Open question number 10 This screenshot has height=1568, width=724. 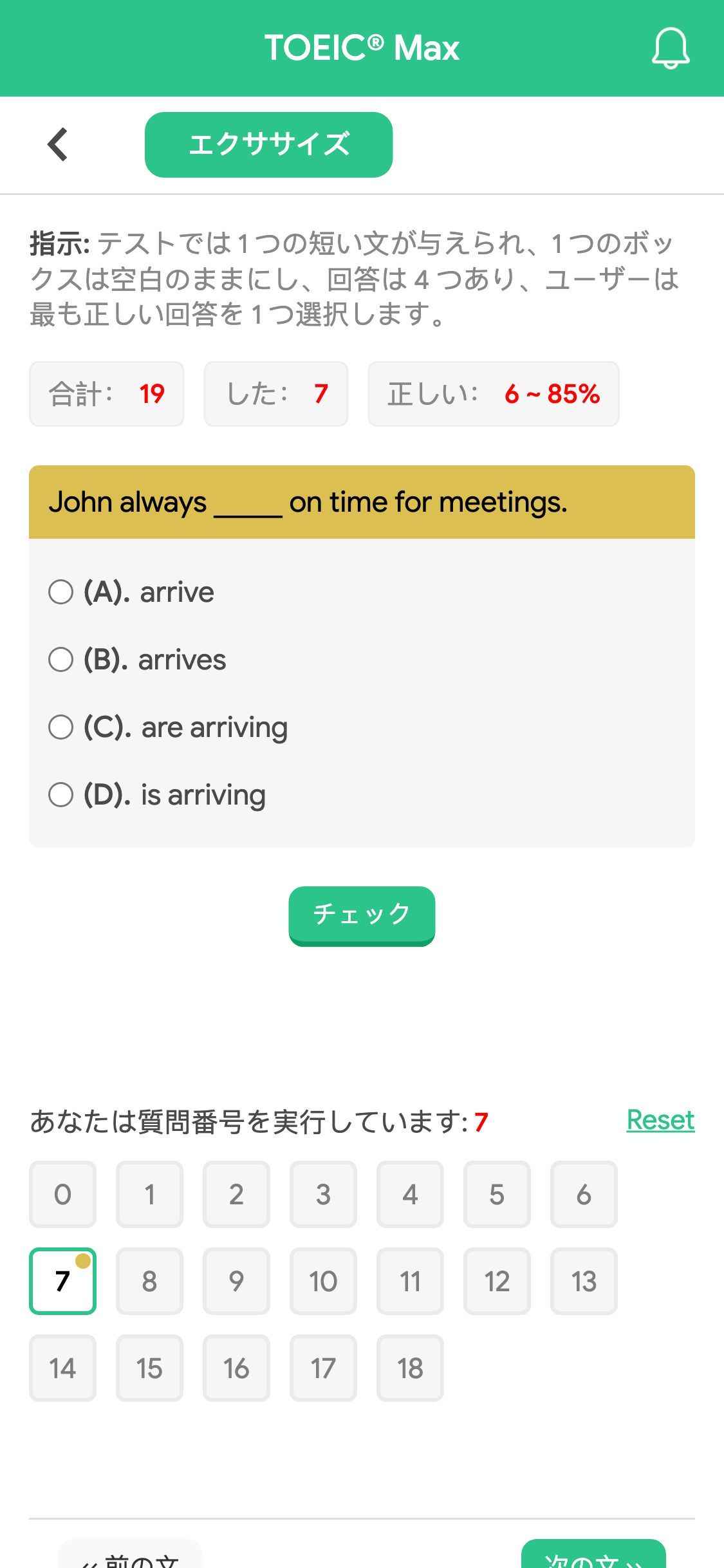click(x=323, y=1282)
